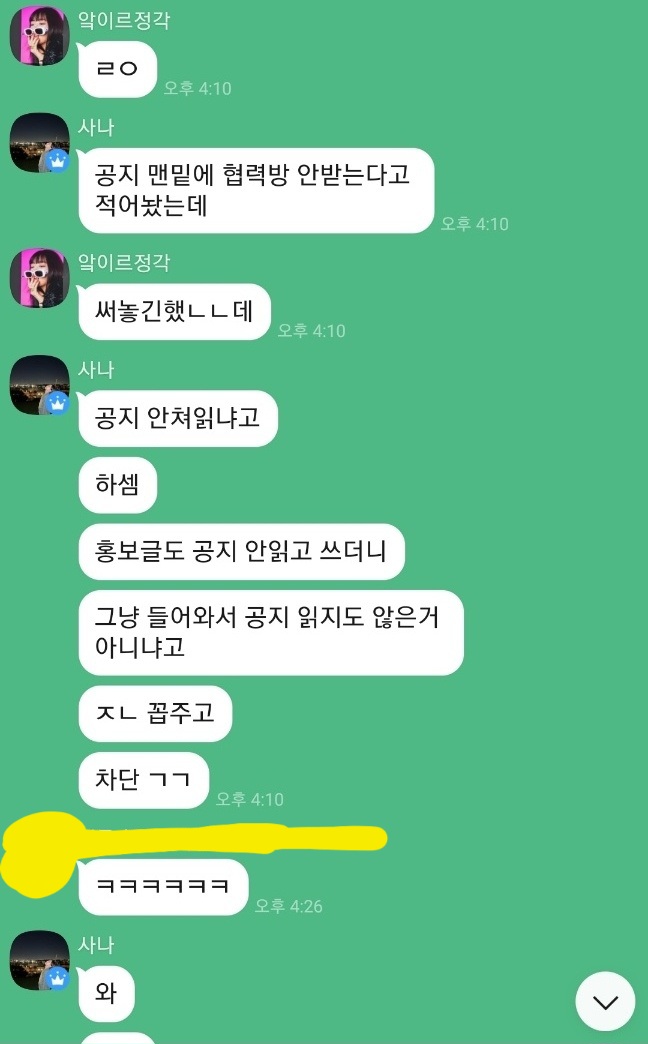
Task: Jump to latest messages with down arrow
Action: click(605, 1001)
